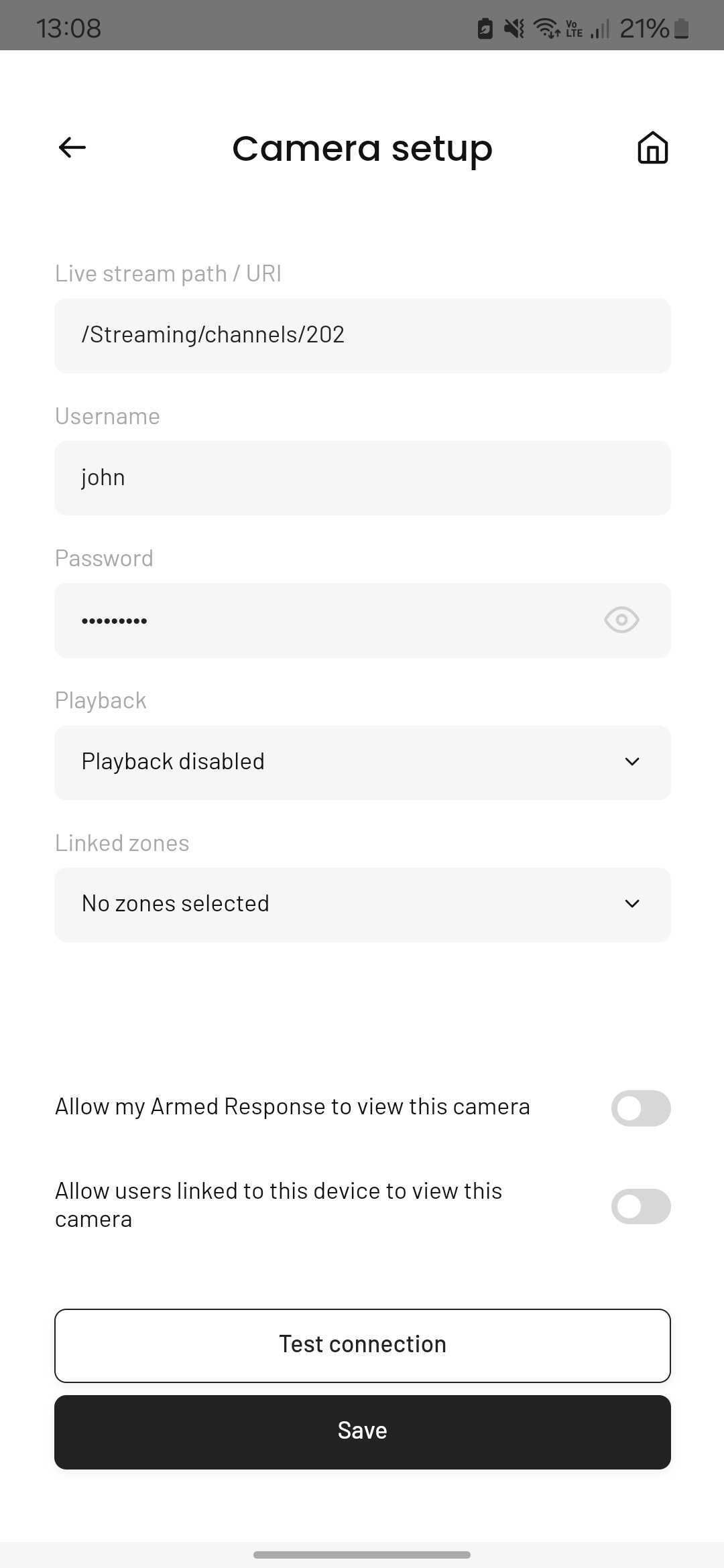Open the Linked zones dropdown
The width and height of the screenshot is (724, 1568).
[363, 904]
